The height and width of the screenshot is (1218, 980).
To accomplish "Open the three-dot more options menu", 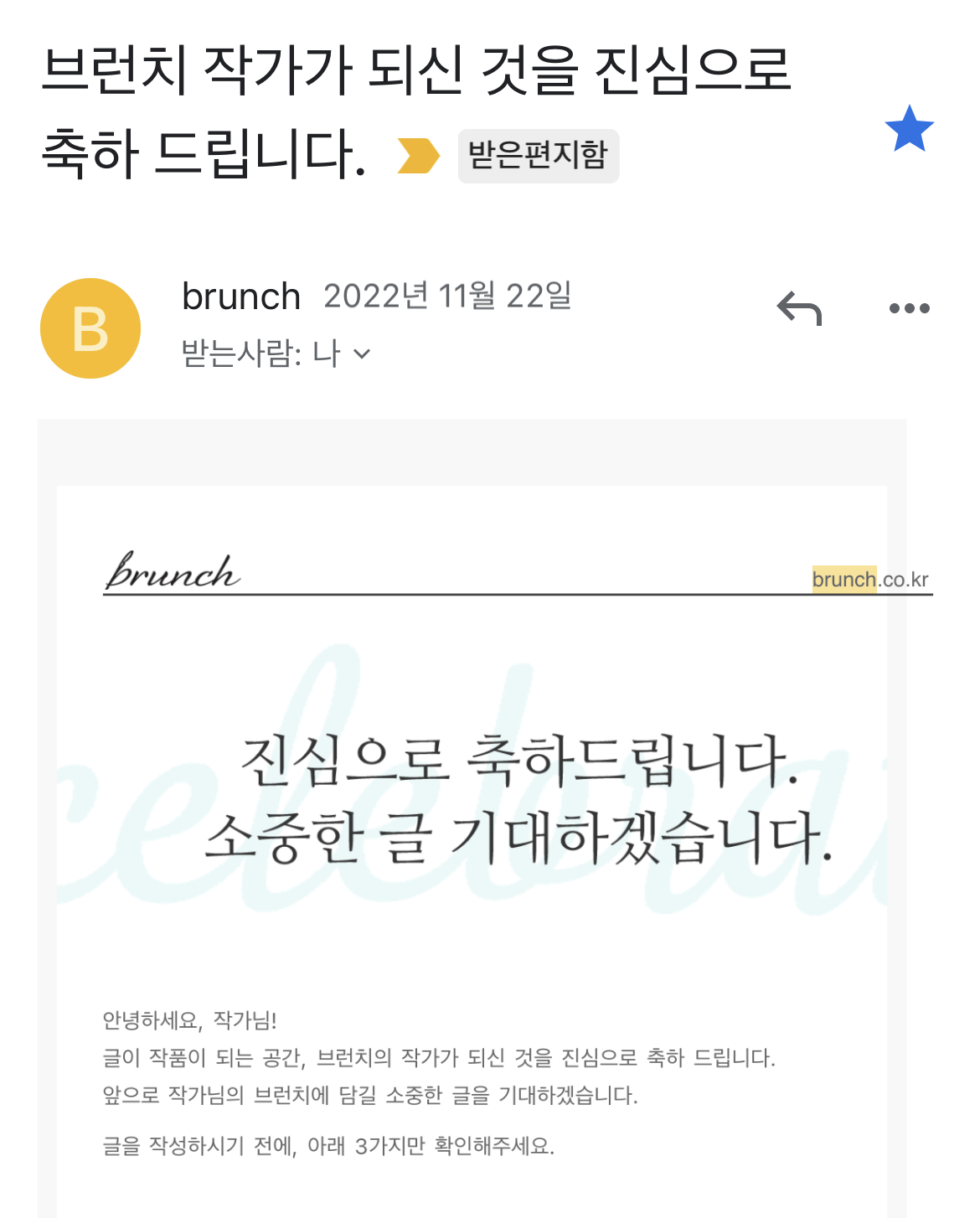I will [x=909, y=308].
